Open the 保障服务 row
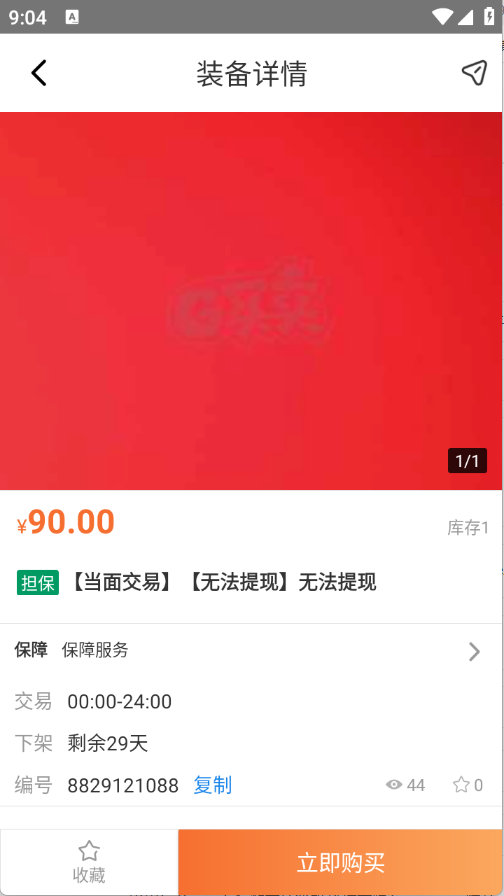Screen dimensions: 504x896 point(251,650)
